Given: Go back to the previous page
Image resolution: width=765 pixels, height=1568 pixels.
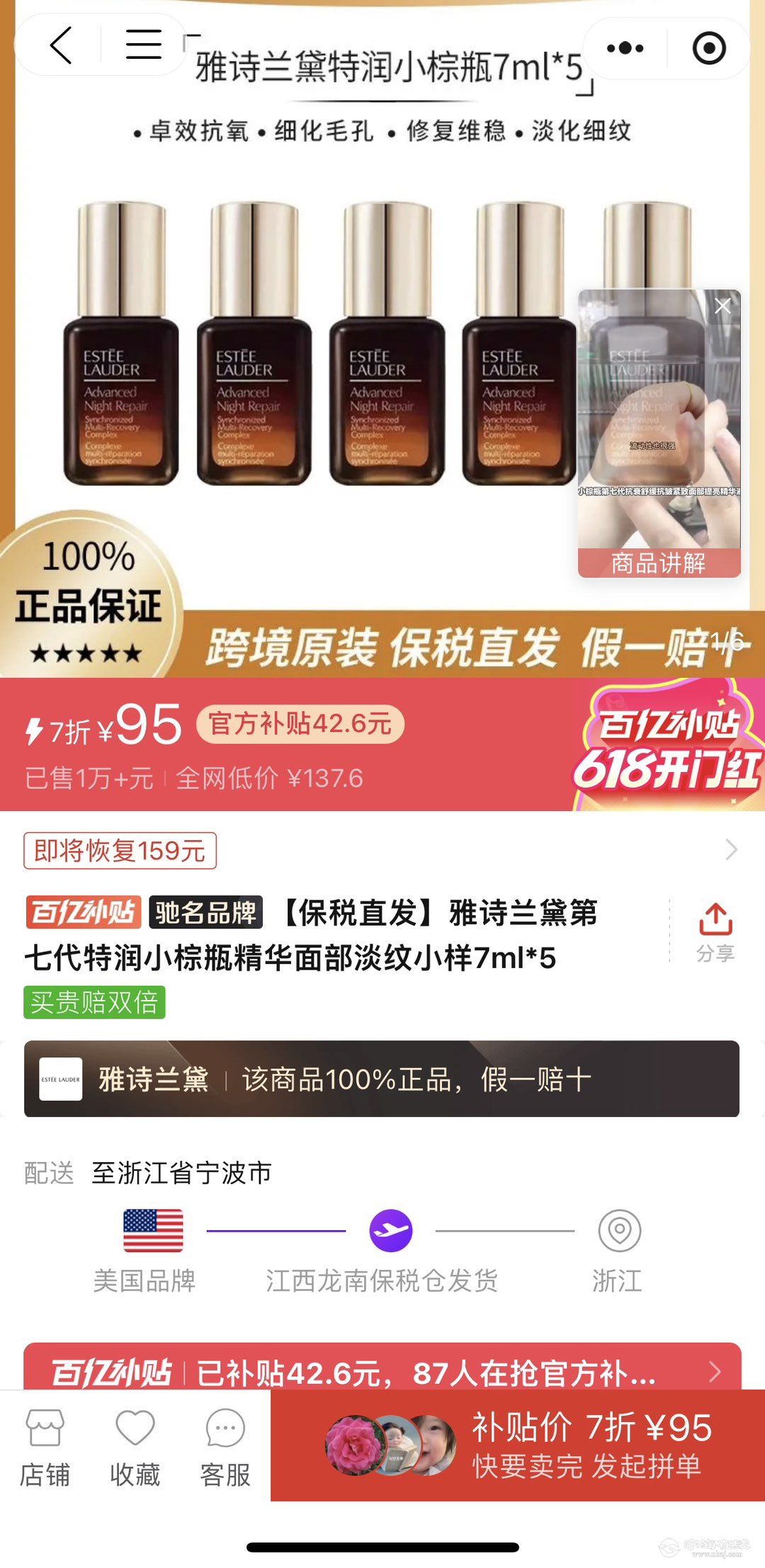Looking at the screenshot, I should (62, 46).
